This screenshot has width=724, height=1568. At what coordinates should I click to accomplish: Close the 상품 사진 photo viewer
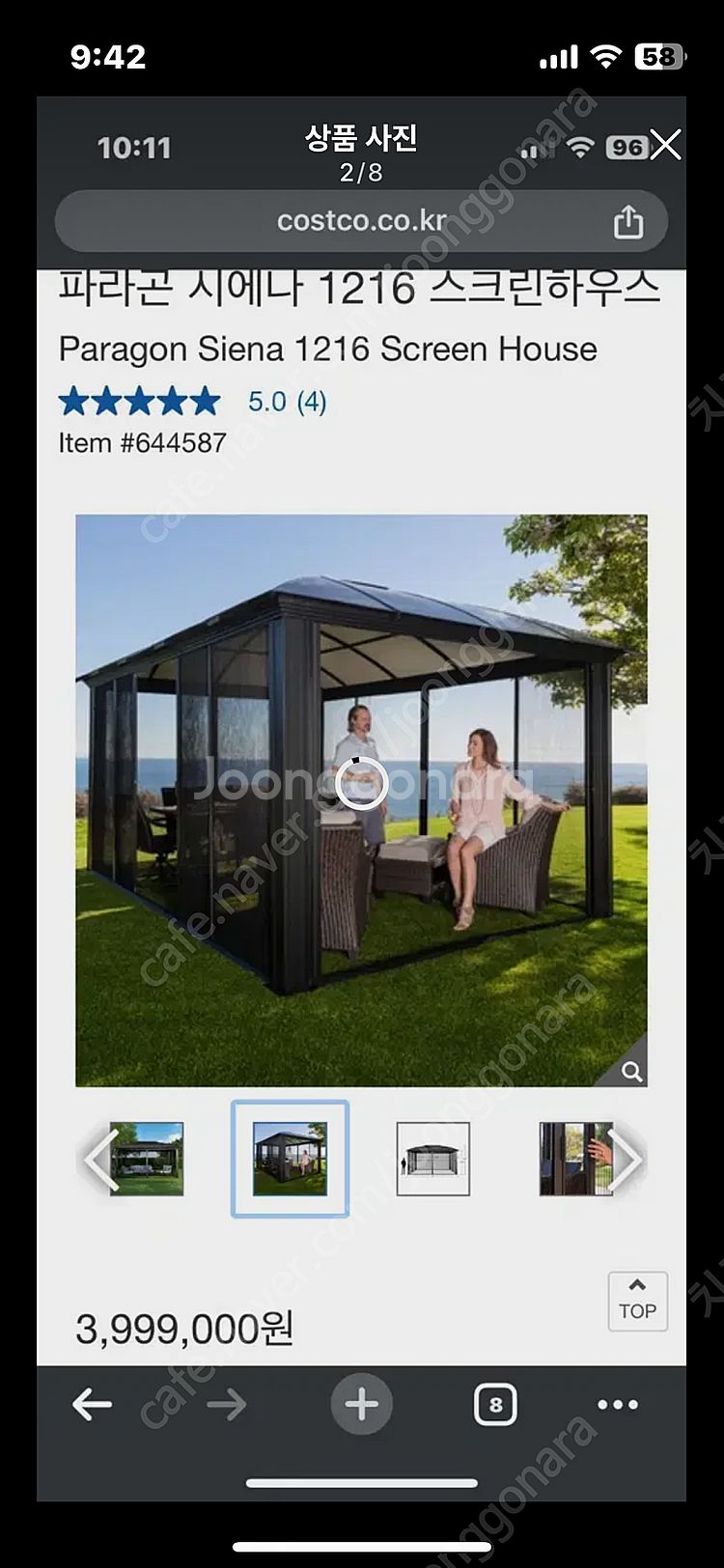(666, 146)
